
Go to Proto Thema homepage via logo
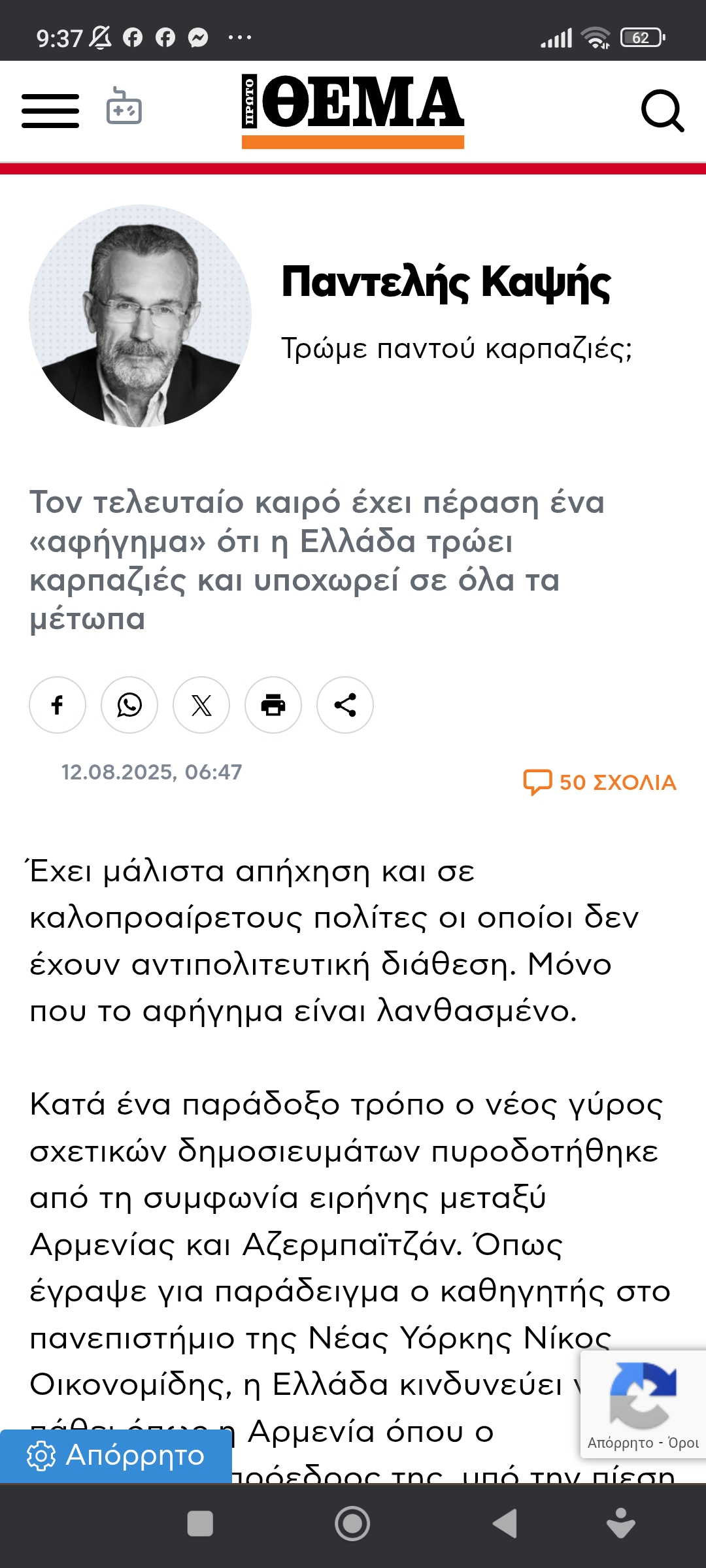coord(353,110)
